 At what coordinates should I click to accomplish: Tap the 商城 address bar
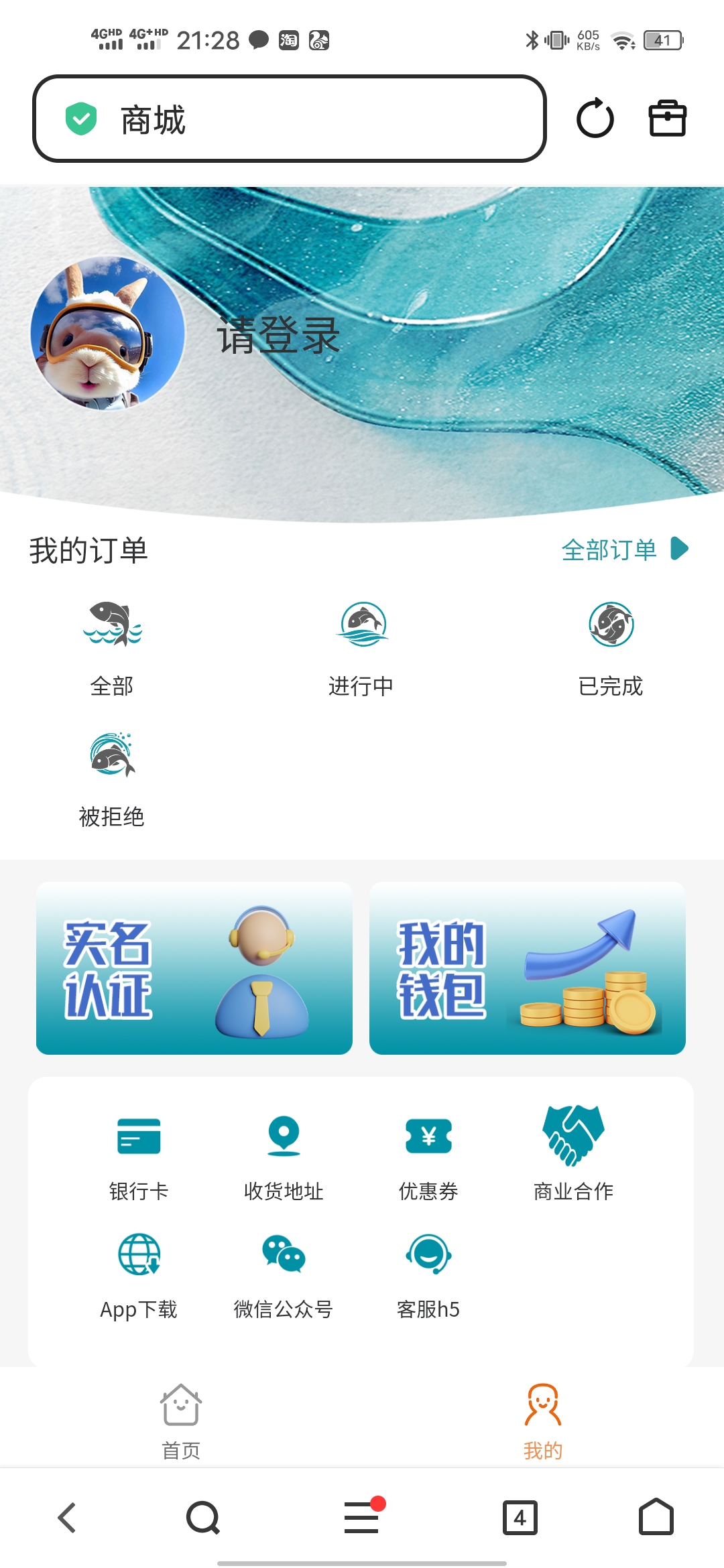(x=288, y=119)
